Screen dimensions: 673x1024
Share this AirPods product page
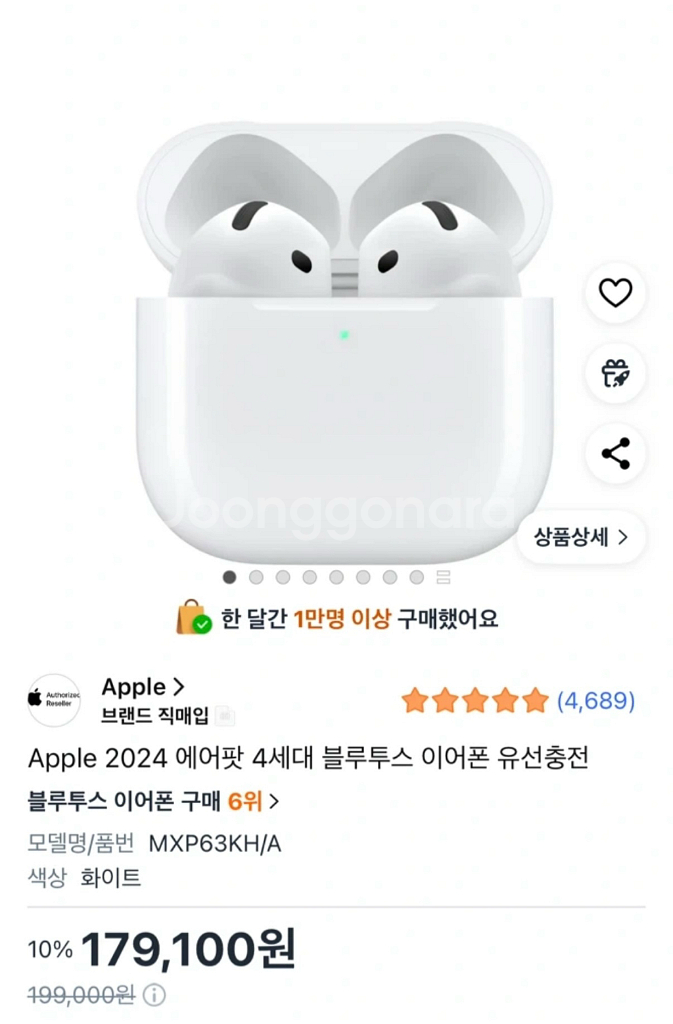point(615,454)
